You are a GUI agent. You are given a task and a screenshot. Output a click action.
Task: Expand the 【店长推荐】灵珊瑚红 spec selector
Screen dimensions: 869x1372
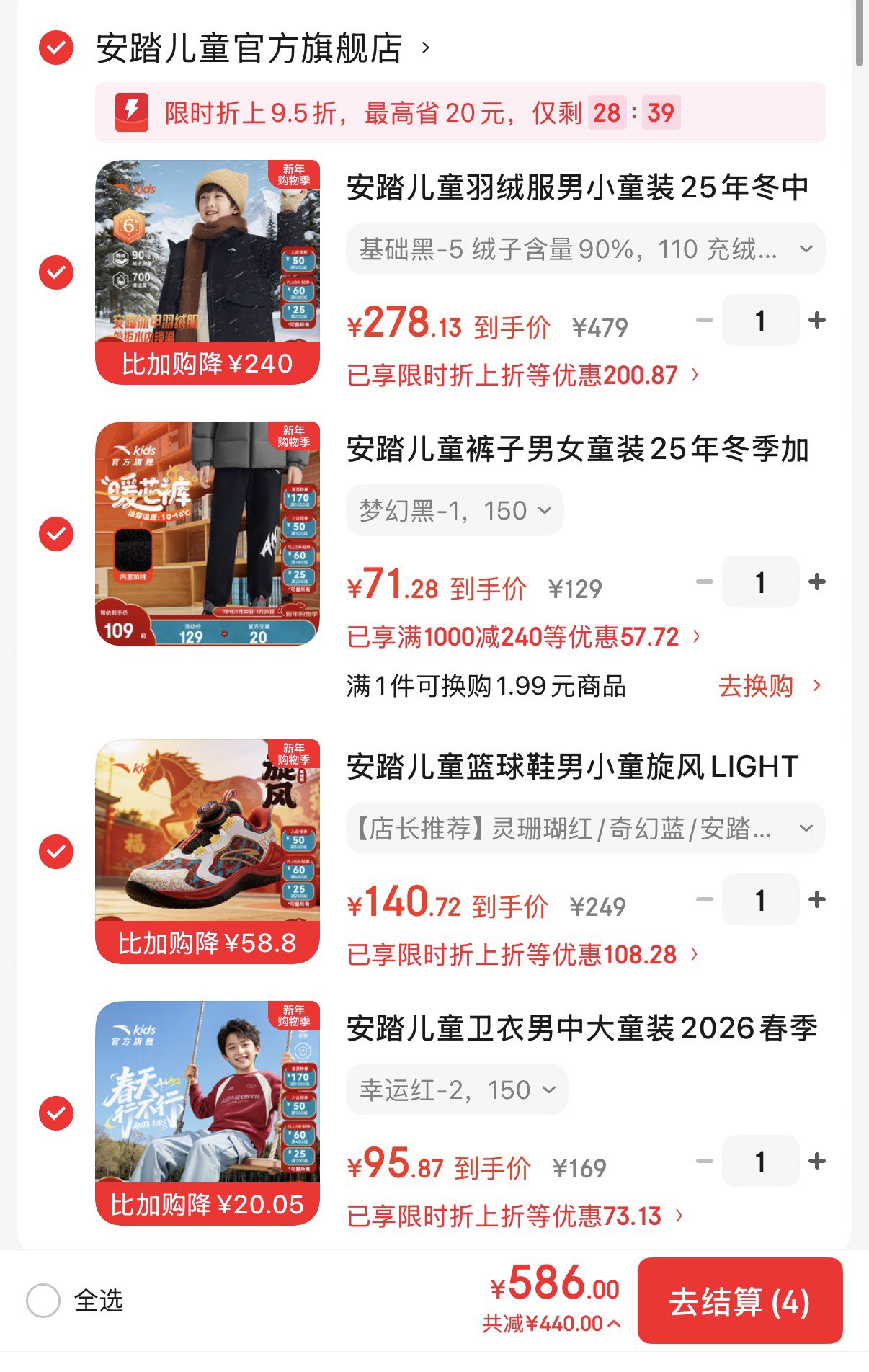(x=585, y=829)
